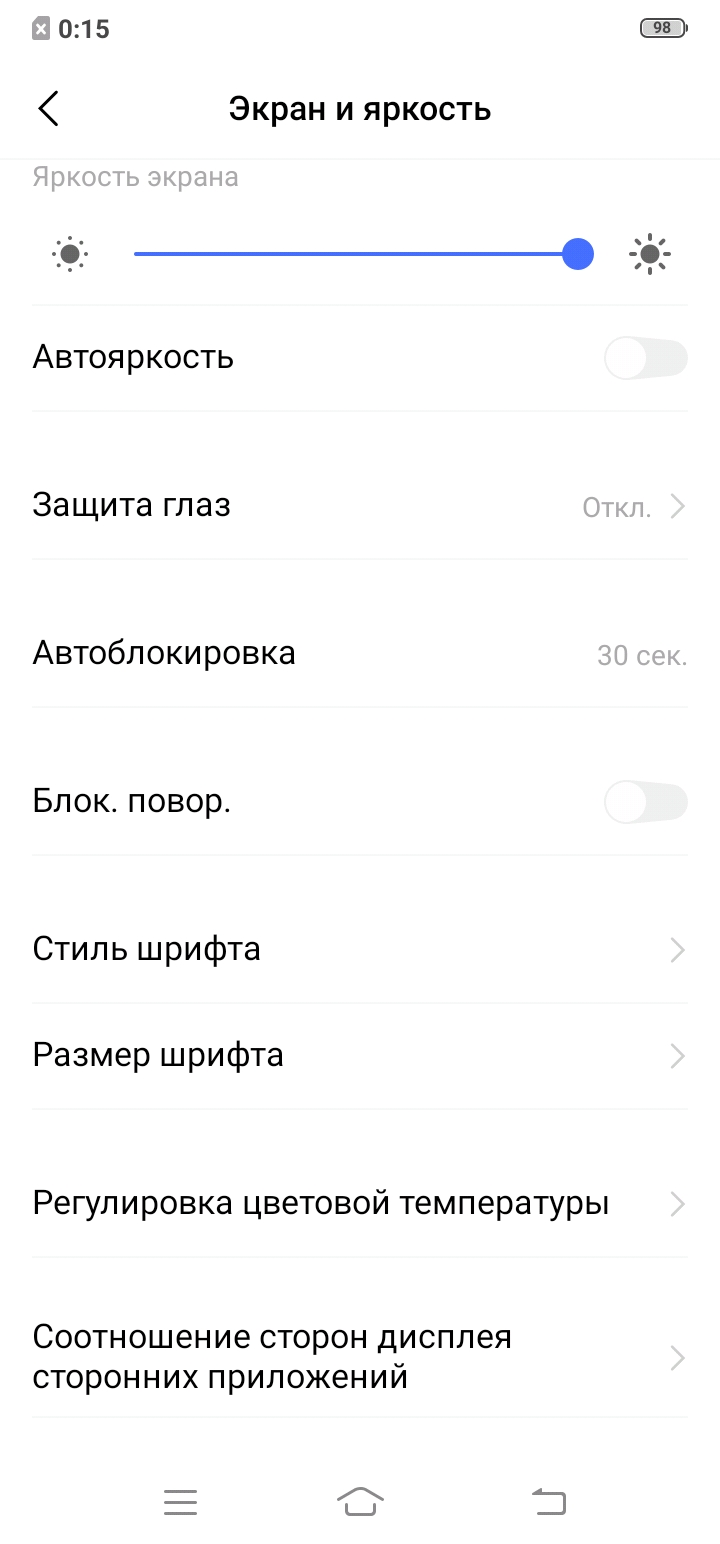Open Защита глаз settings
720x1544 pixels.
point(360,506)
